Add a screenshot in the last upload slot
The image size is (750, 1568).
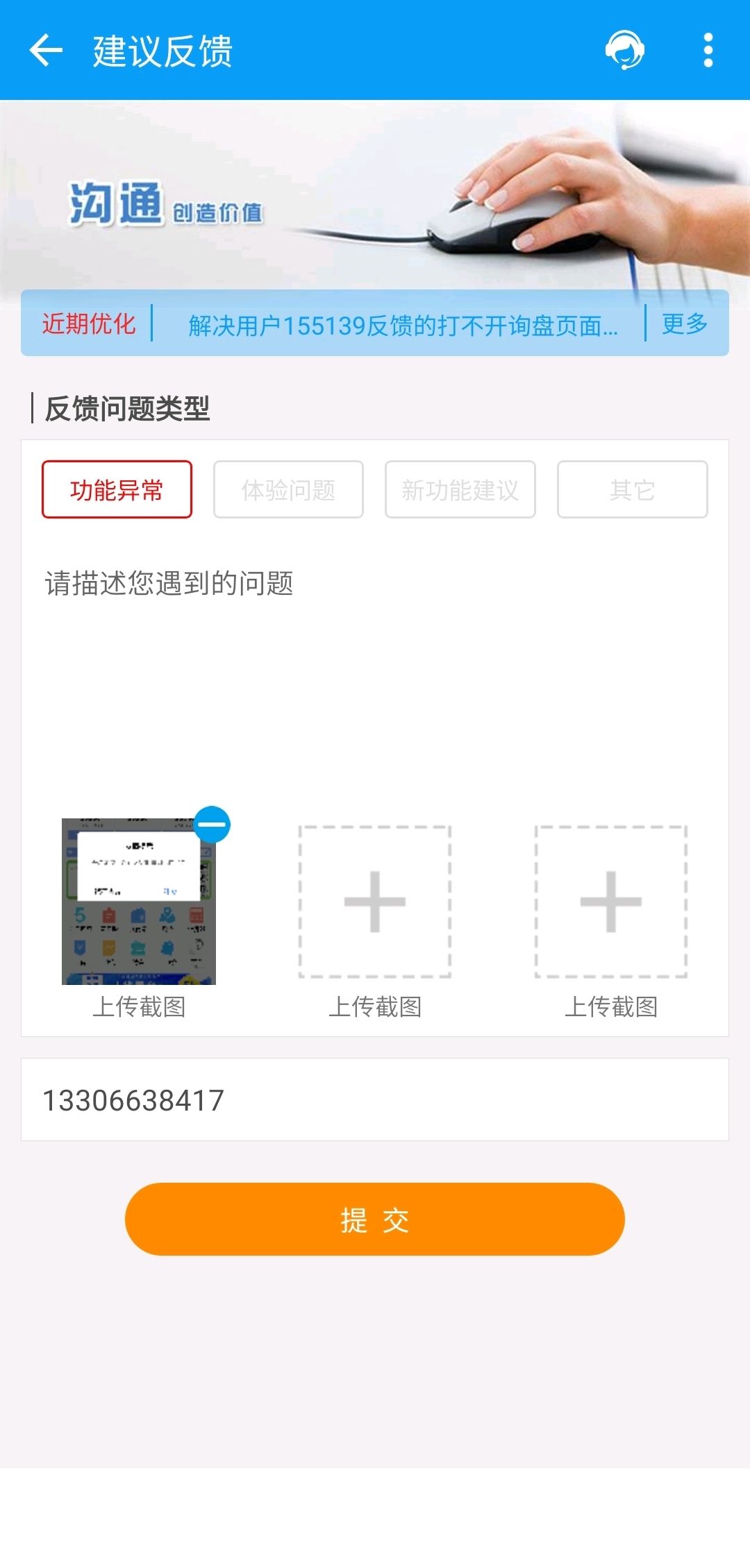point(611,902)
